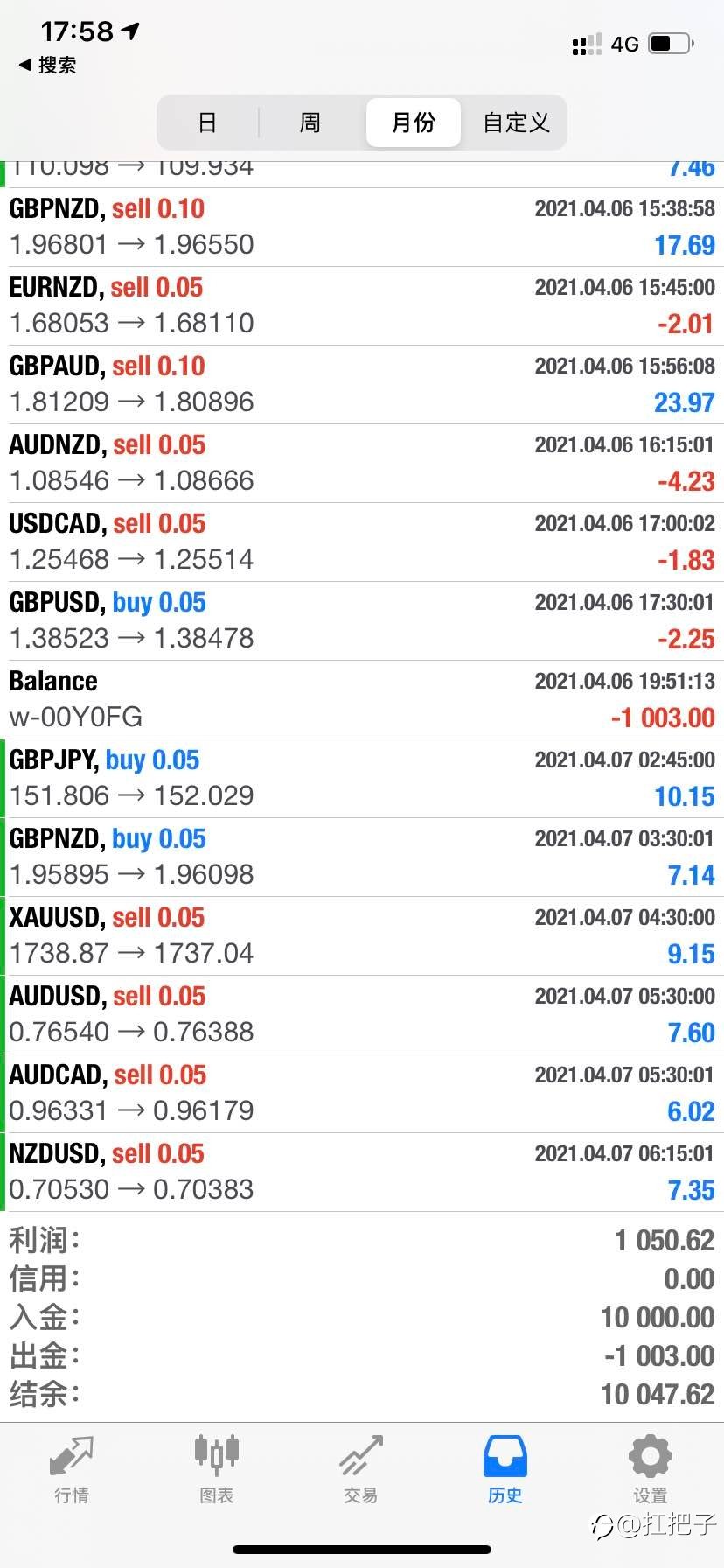
Task: Go to the 行情 quotes tab
Action: (72, 1470)
